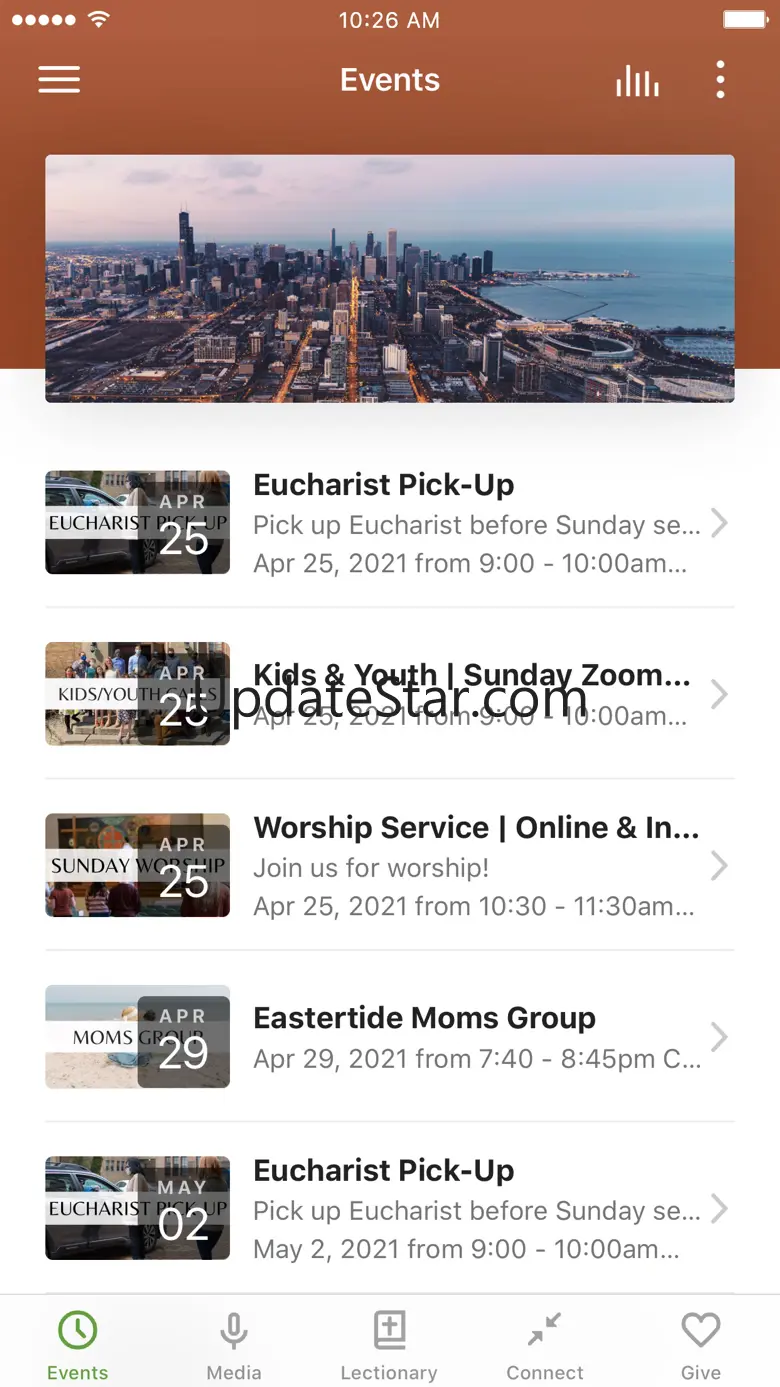Go to the Lectionary tab
Image resolution: width=780 pixels, height=1387 pixels.
click(389, 1346)
